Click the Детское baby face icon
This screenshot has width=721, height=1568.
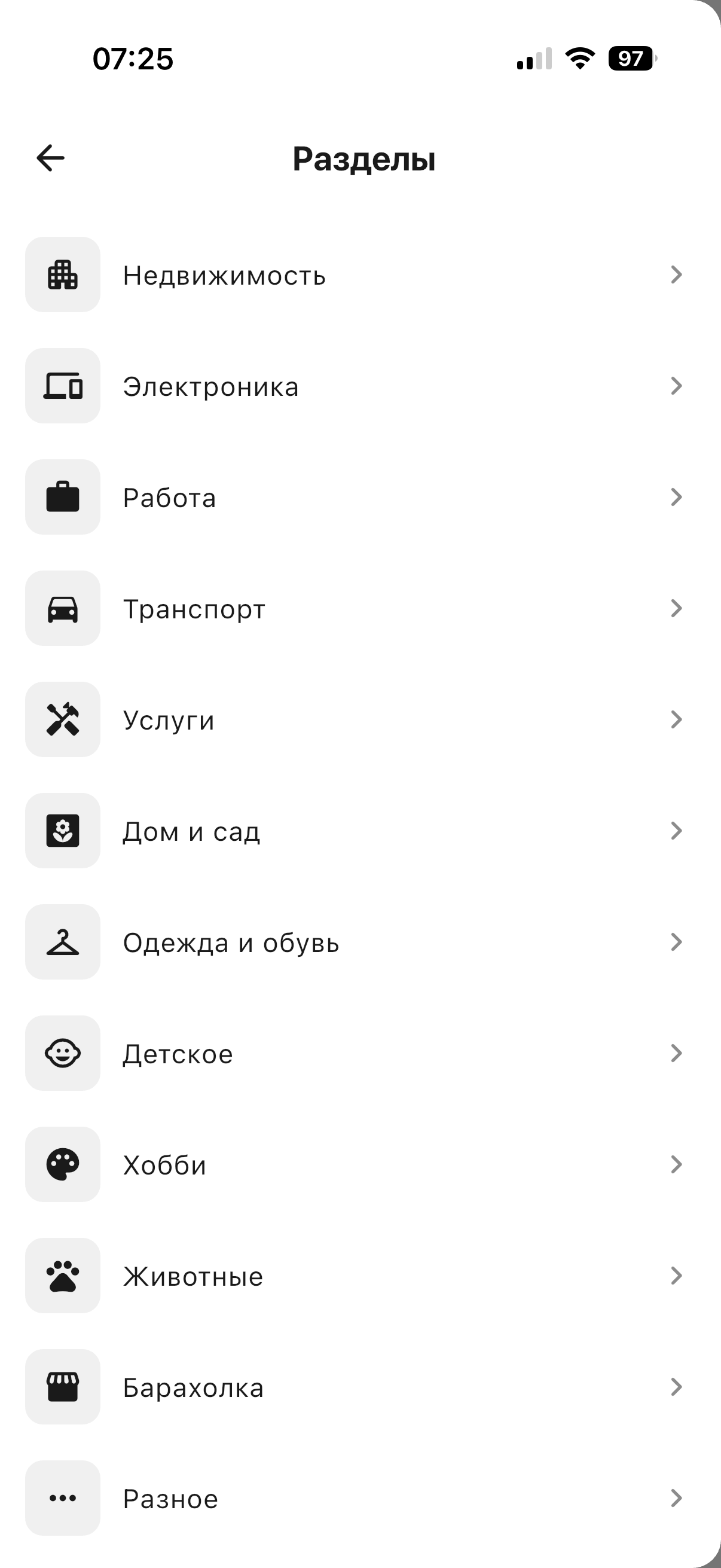point(63,1054)
